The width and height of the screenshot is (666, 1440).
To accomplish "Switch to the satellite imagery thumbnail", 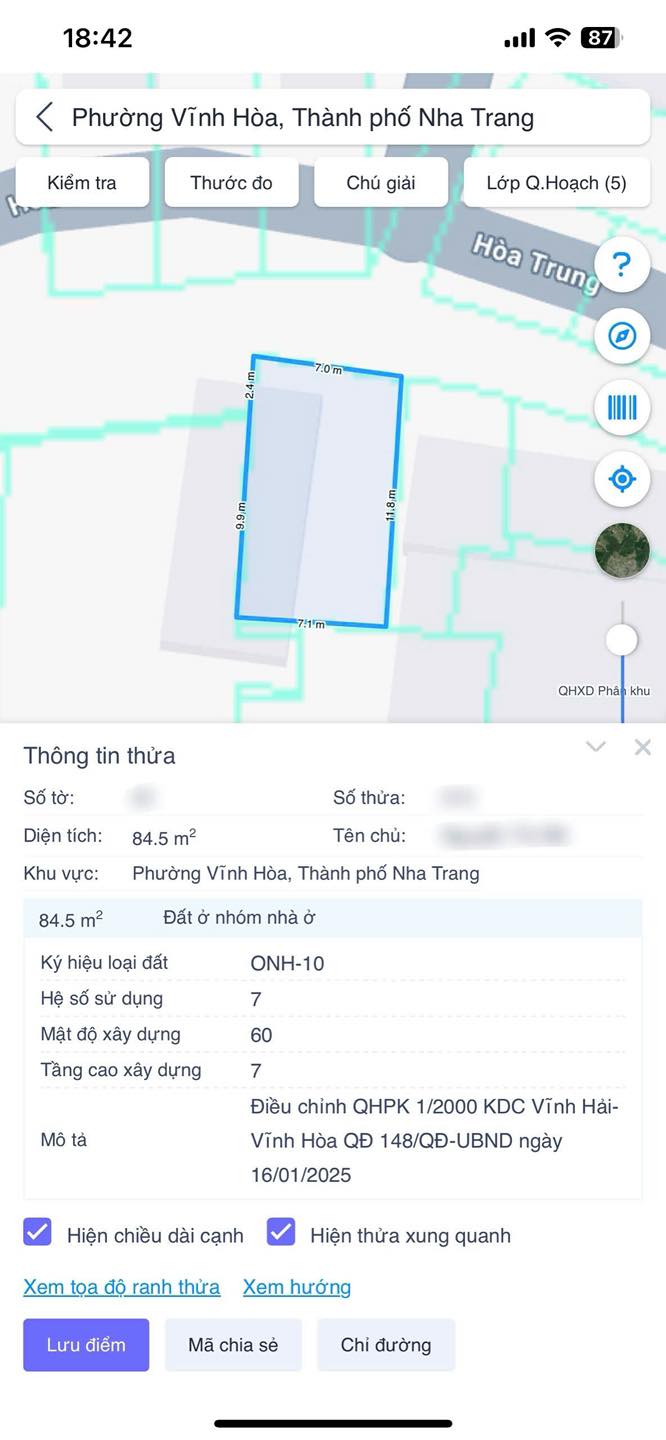I will [x=622, y=550].
